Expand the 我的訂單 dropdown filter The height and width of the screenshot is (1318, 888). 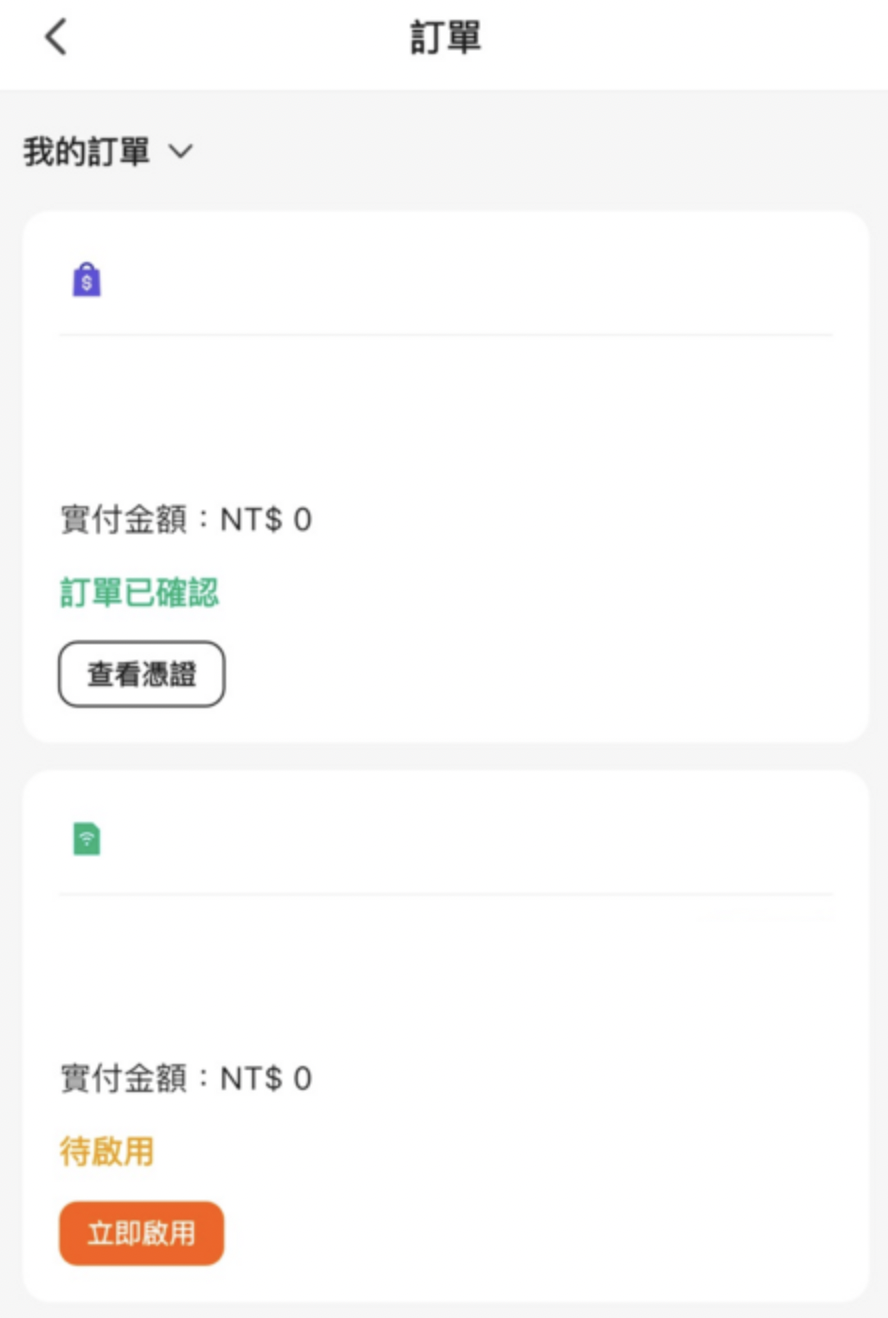[x=108, y=152]
